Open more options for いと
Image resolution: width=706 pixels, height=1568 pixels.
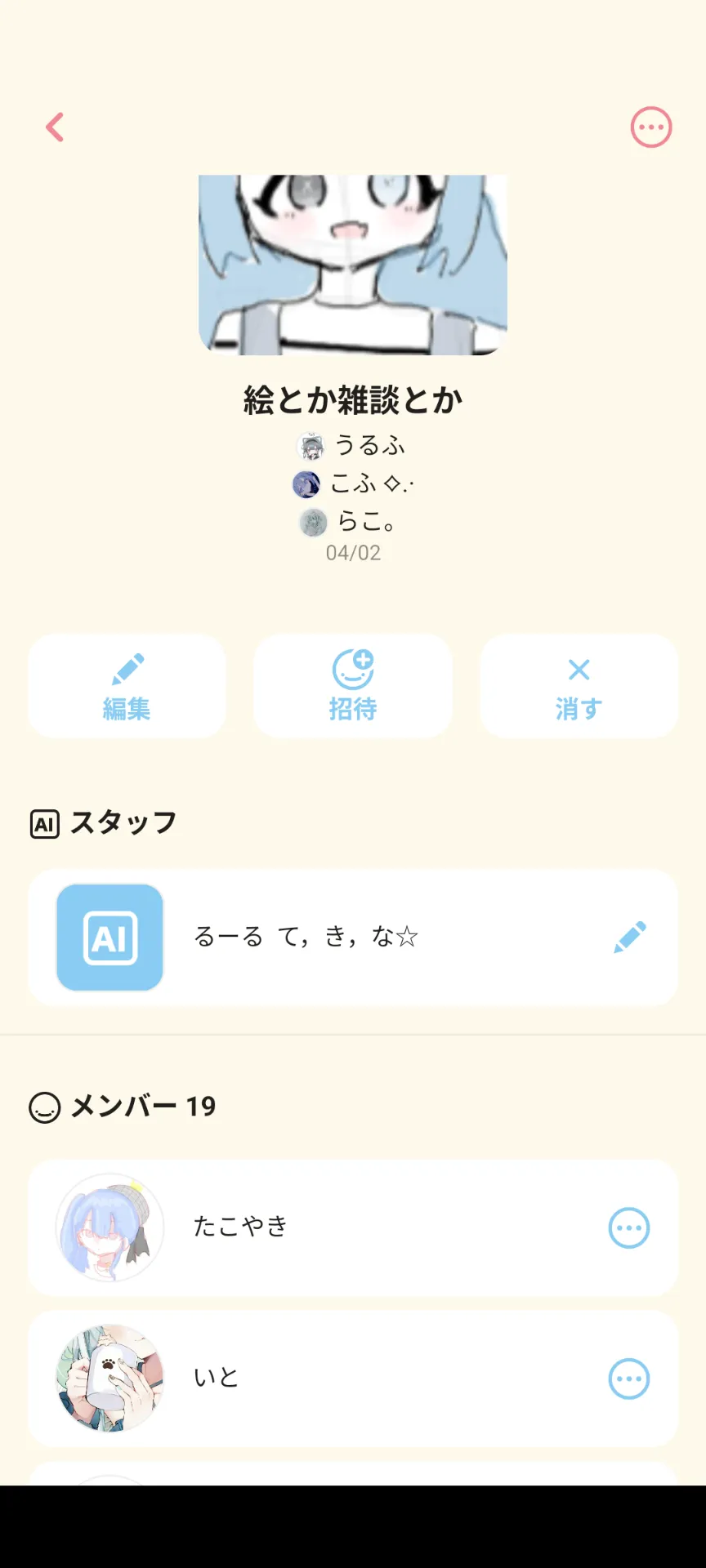(x=628, y=1379)
